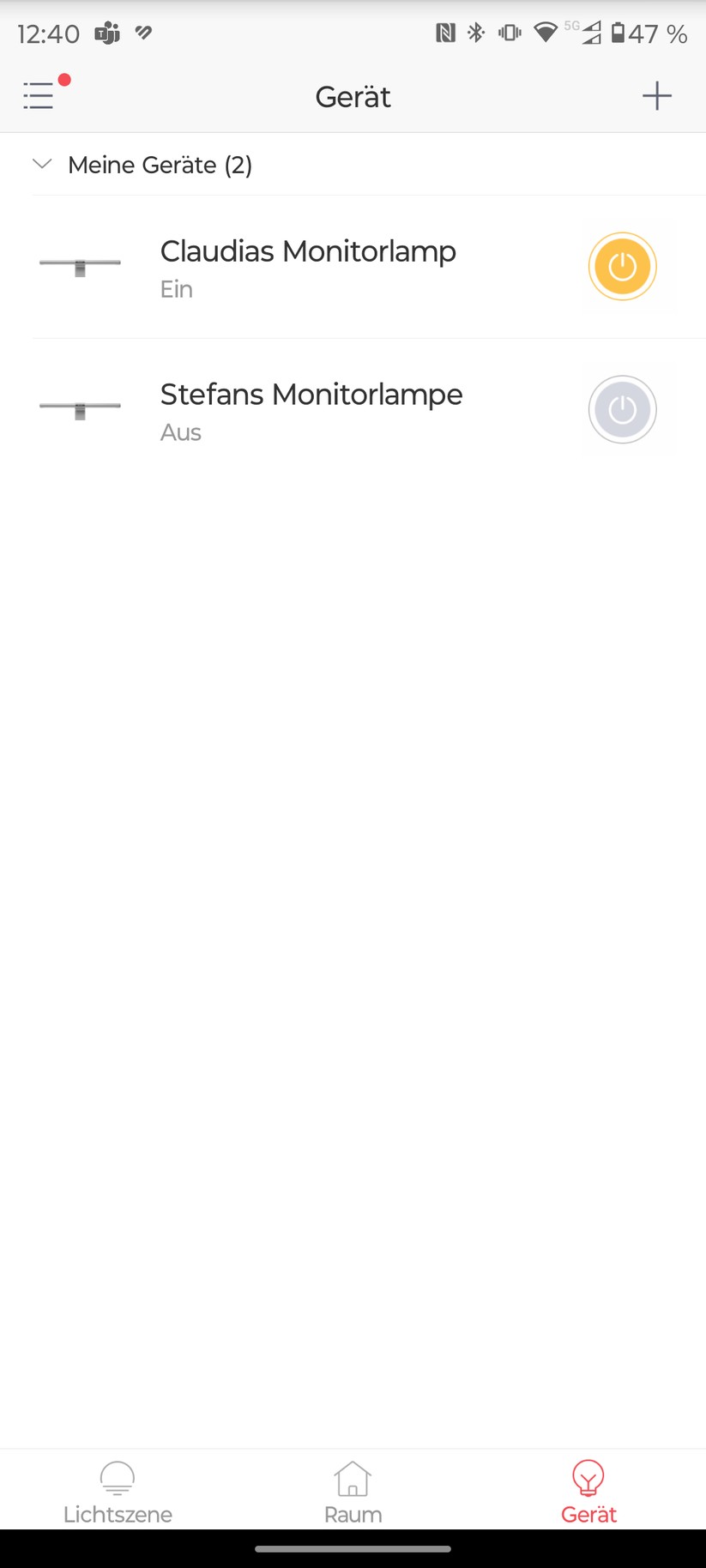Turn on Stefans Monitorlampe power button
The image size is (706, 1568).
(622, 410)
